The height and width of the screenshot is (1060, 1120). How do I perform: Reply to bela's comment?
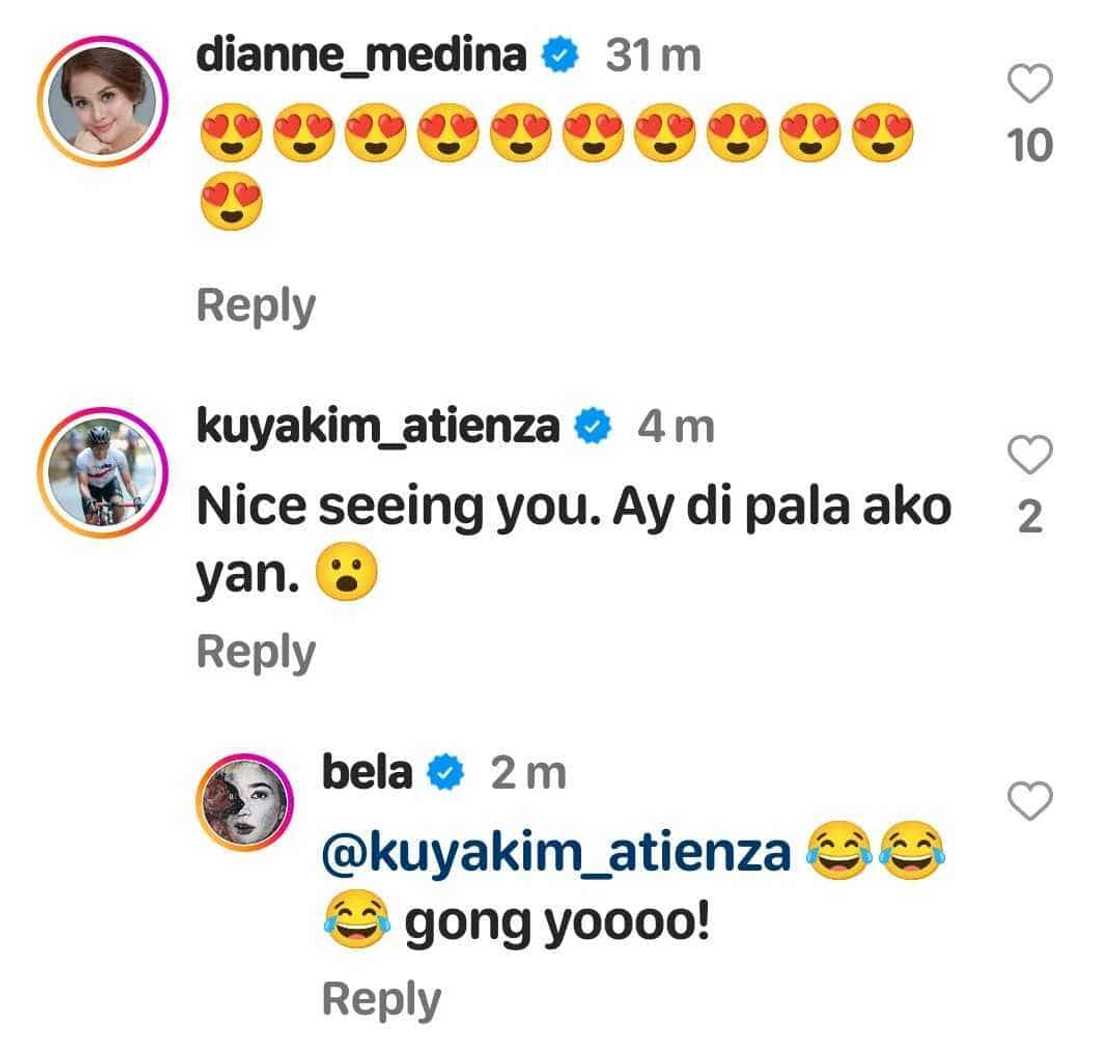click(381, 999)
